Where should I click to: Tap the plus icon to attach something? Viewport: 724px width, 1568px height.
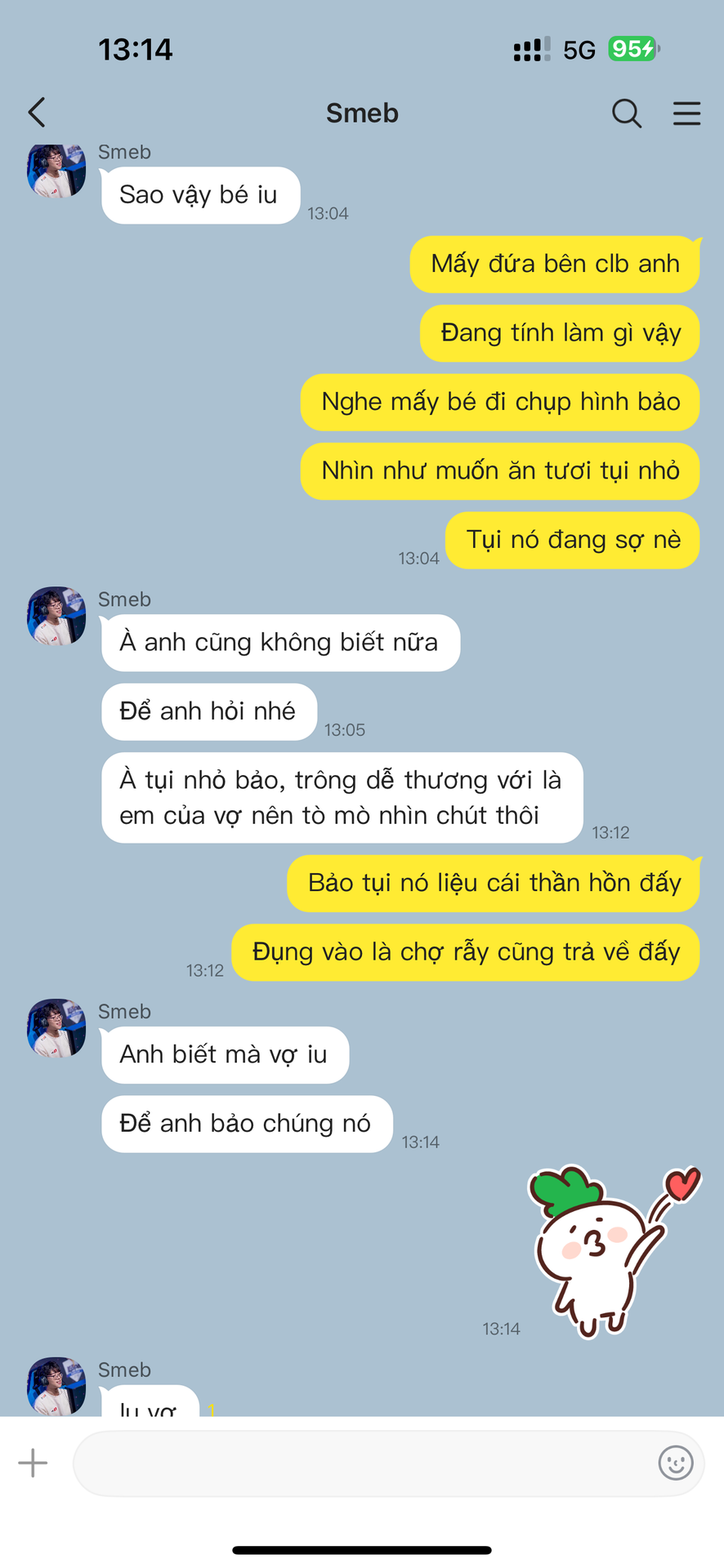33,1463
